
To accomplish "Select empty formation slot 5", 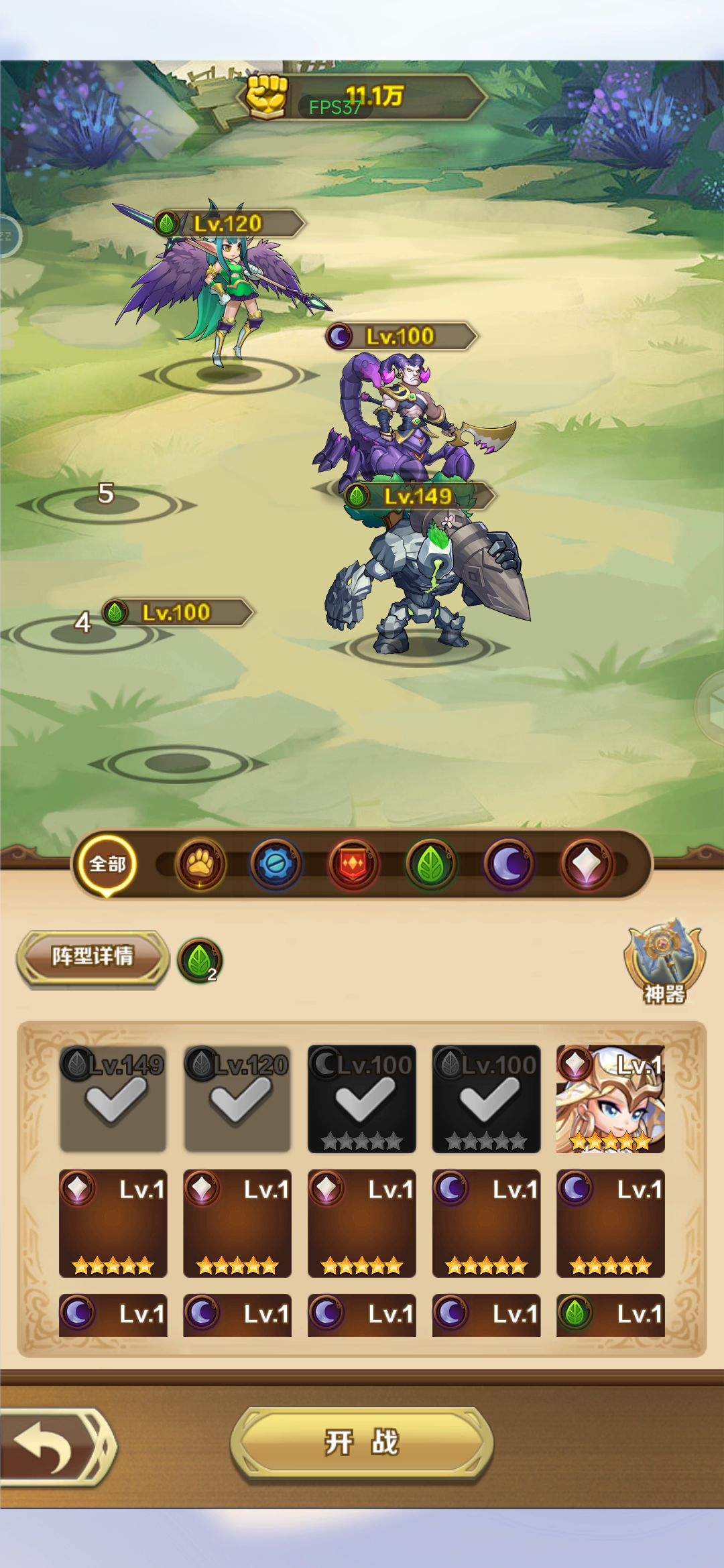I will 107,504.
